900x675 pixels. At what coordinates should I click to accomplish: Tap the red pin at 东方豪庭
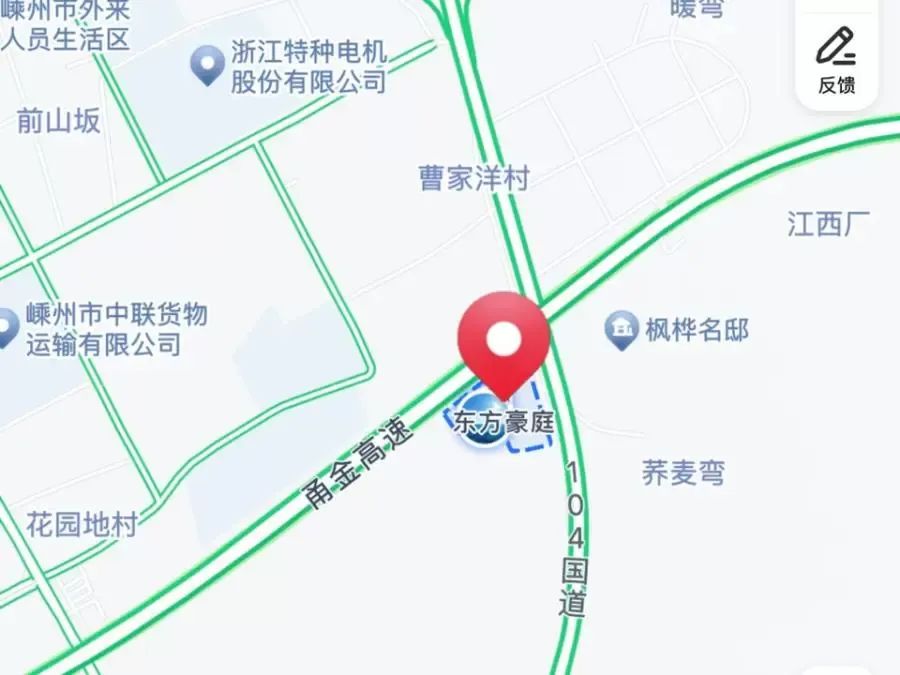point(504,341)
